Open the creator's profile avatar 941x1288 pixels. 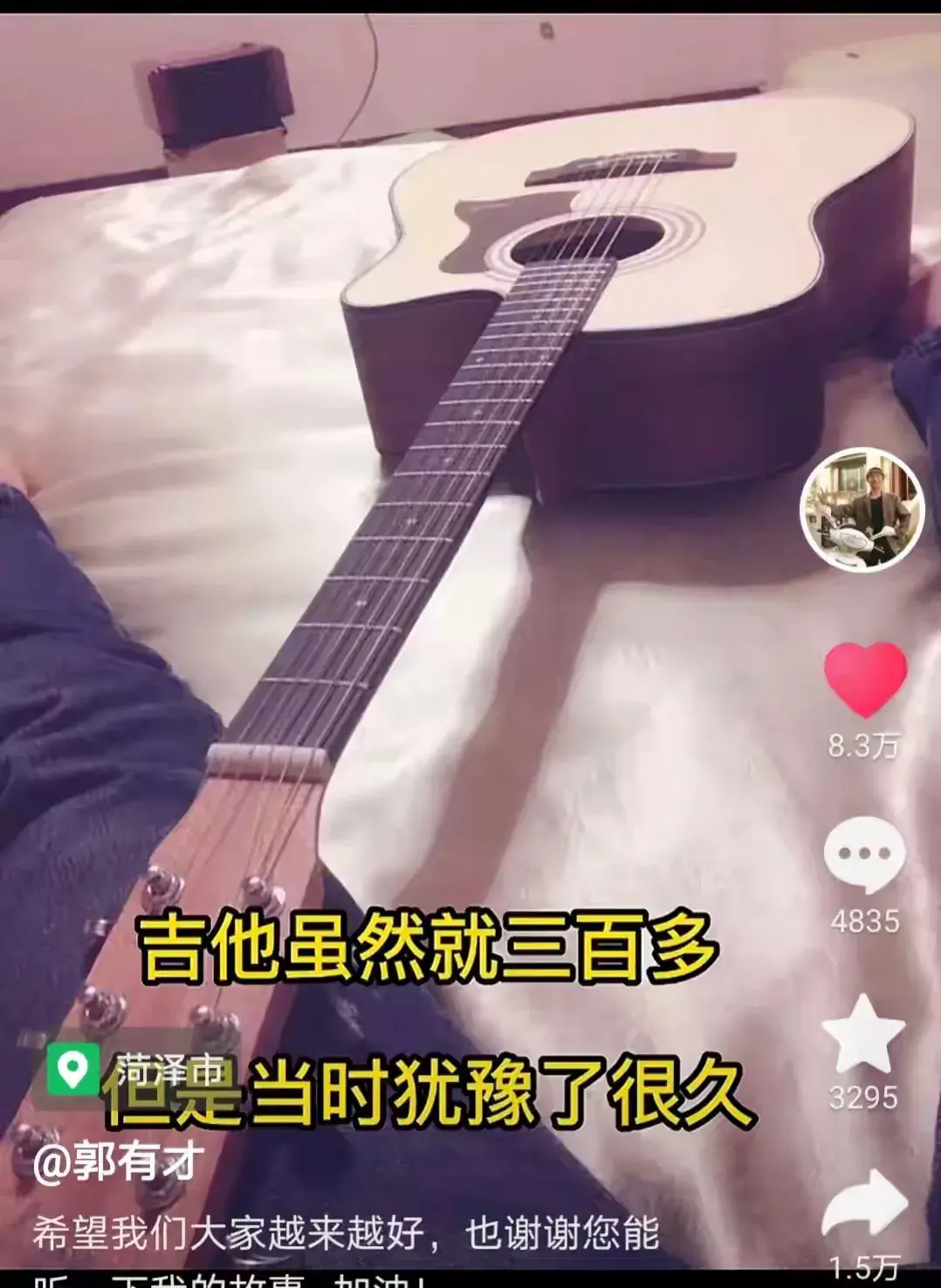click(x=862, y=510)
